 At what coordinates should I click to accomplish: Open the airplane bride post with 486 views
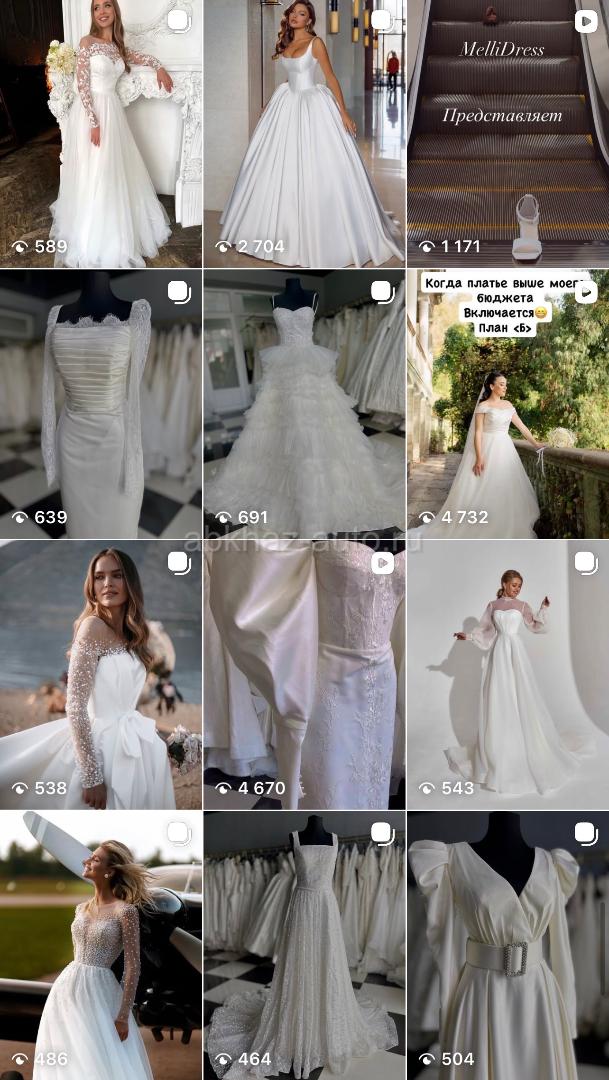click(100, 945)
